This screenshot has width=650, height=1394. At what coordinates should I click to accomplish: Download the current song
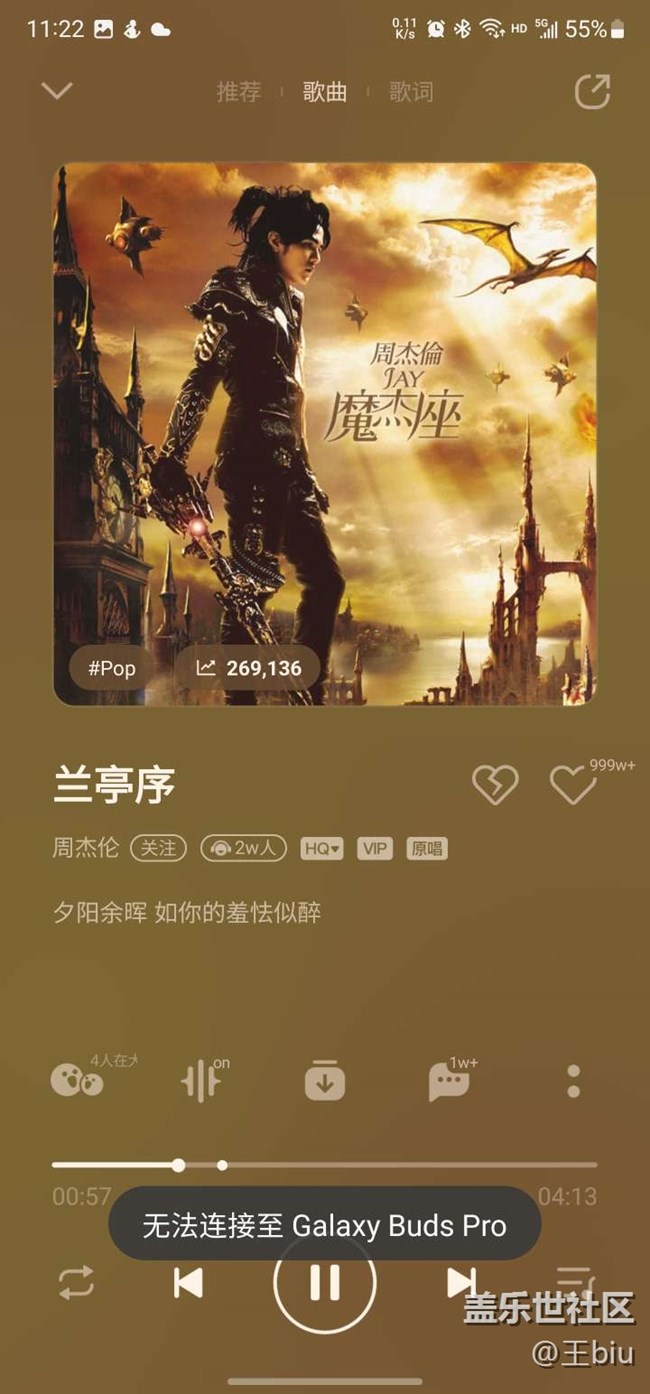coord(325,1082)
